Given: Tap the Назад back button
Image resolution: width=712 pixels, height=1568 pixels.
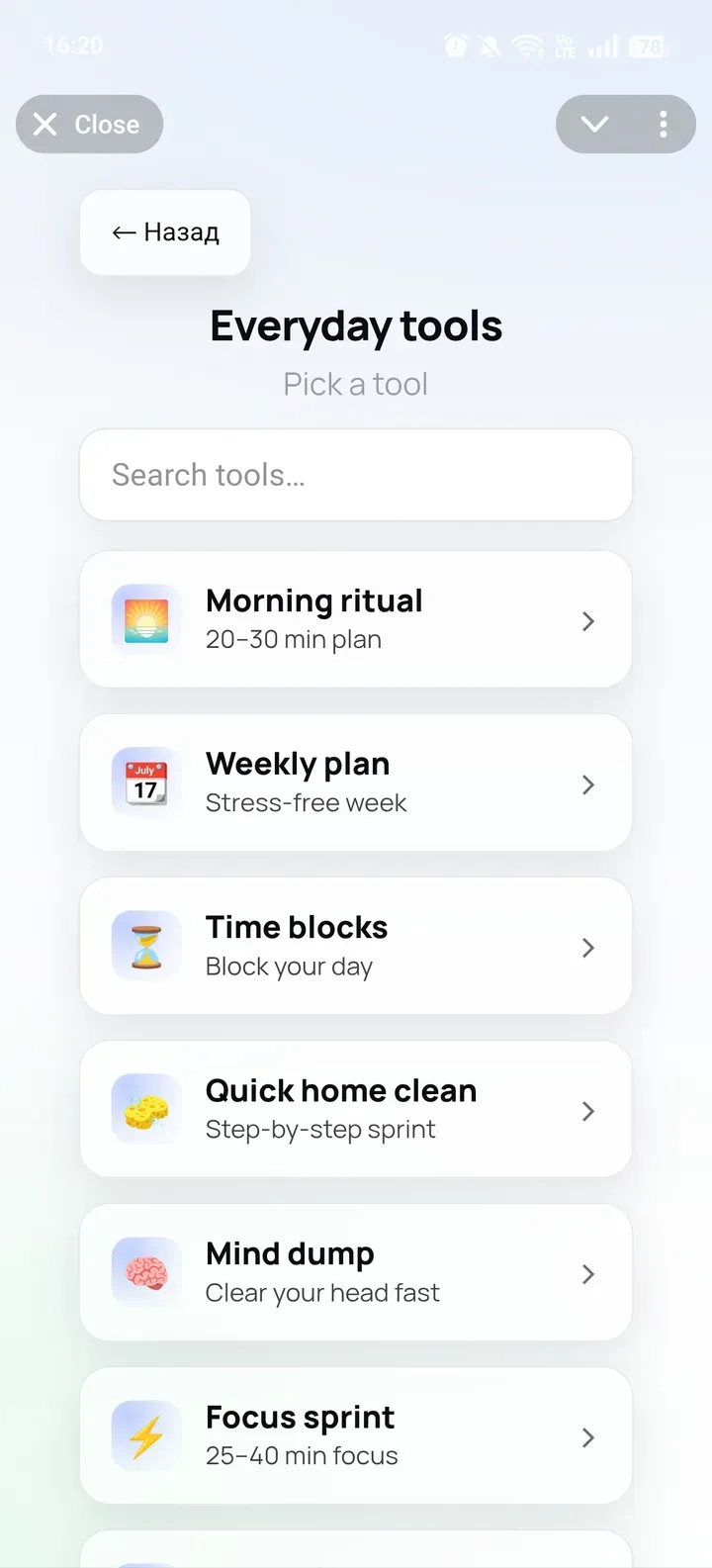Looking at the screenshot, I should (165, 231).
